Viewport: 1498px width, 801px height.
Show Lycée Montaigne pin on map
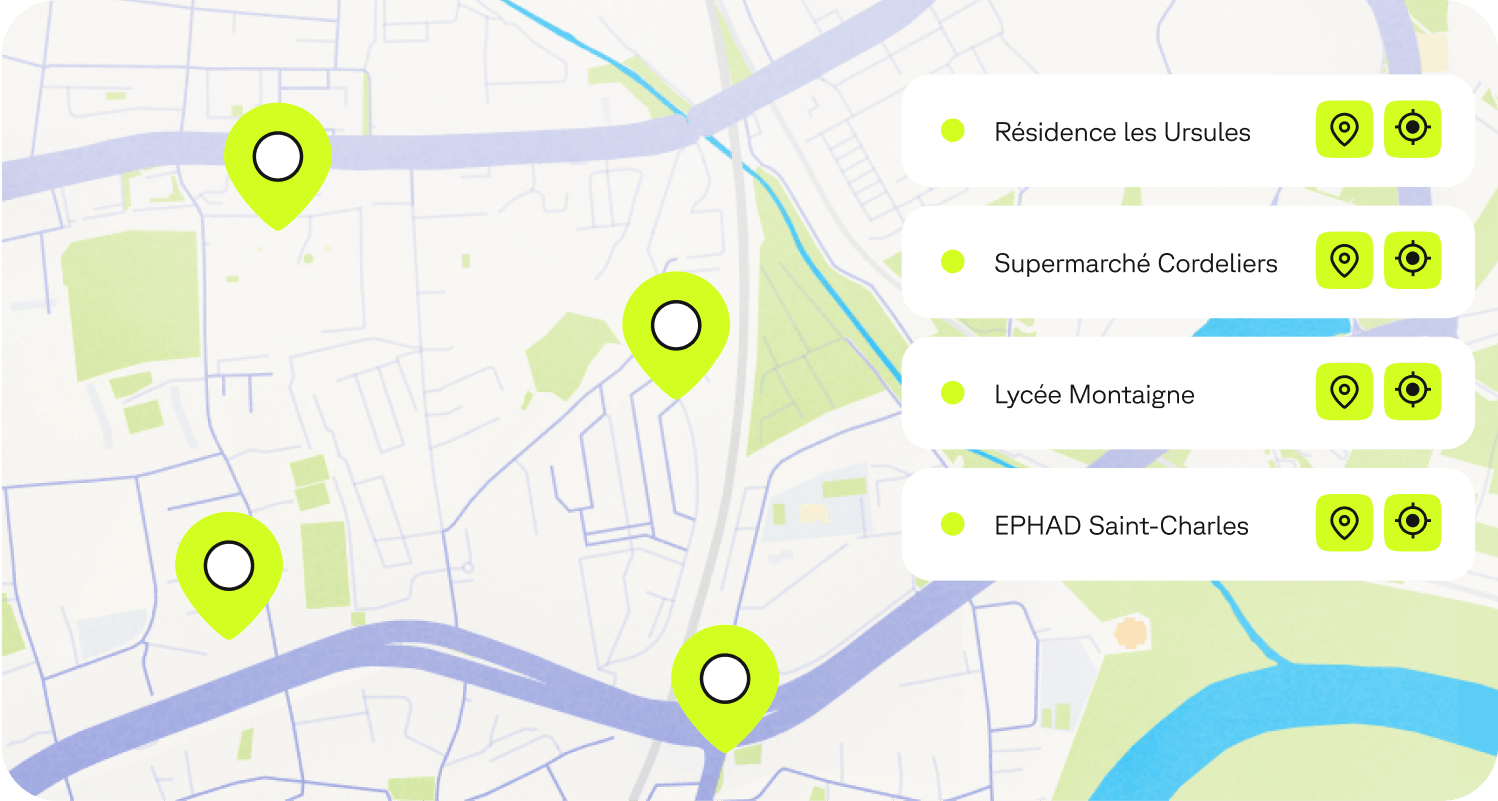(x=1344, y=391)
